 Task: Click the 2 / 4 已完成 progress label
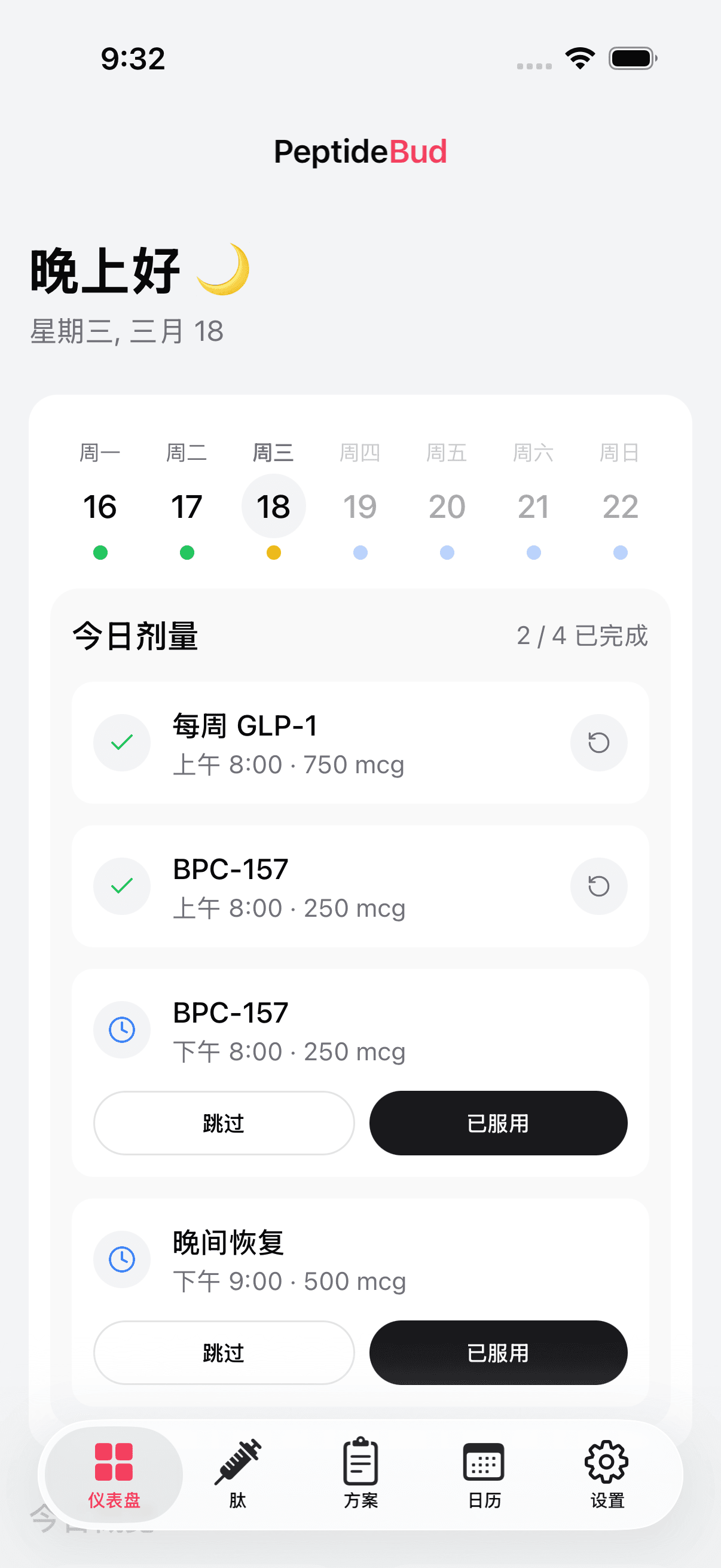coord(582,636)
